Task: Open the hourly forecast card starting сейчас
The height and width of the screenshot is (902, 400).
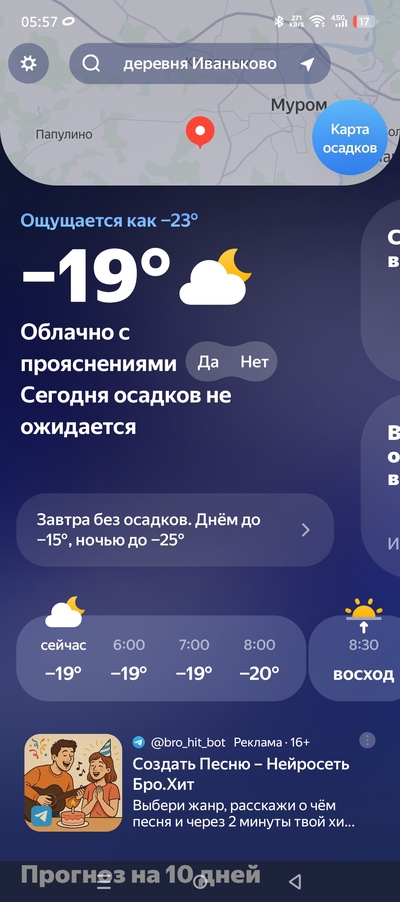Action: pyautogui.click(x=161, y=658)
